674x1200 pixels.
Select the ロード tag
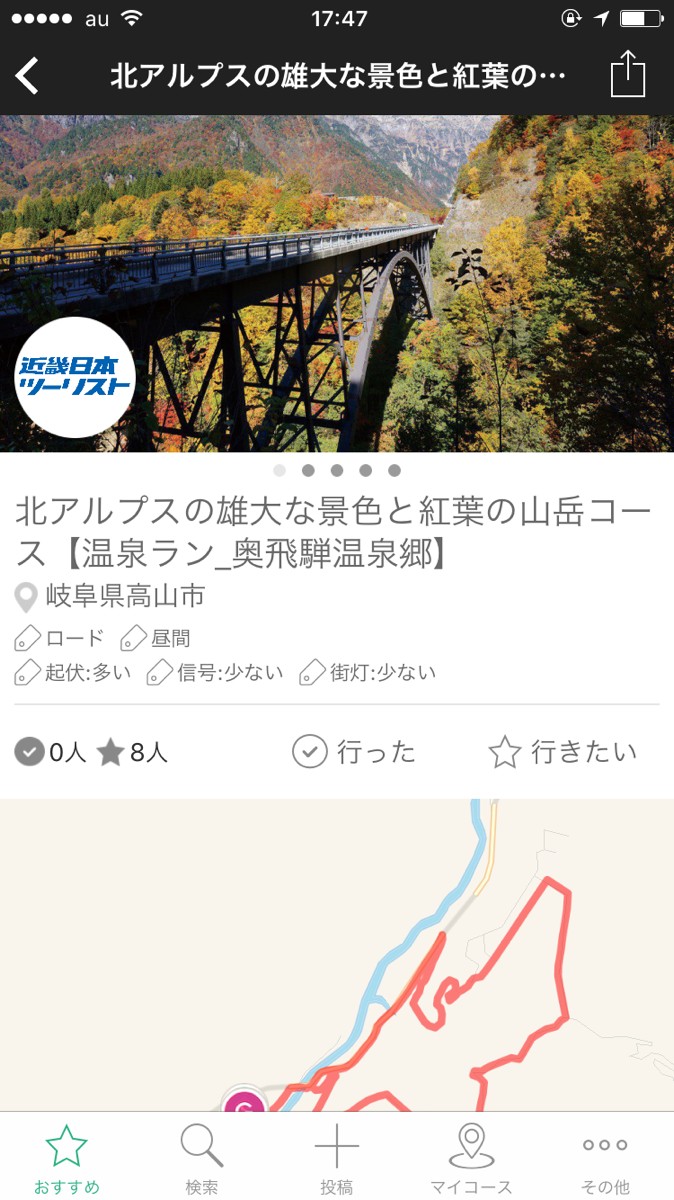pyautogui.click(x=60, y=638)
